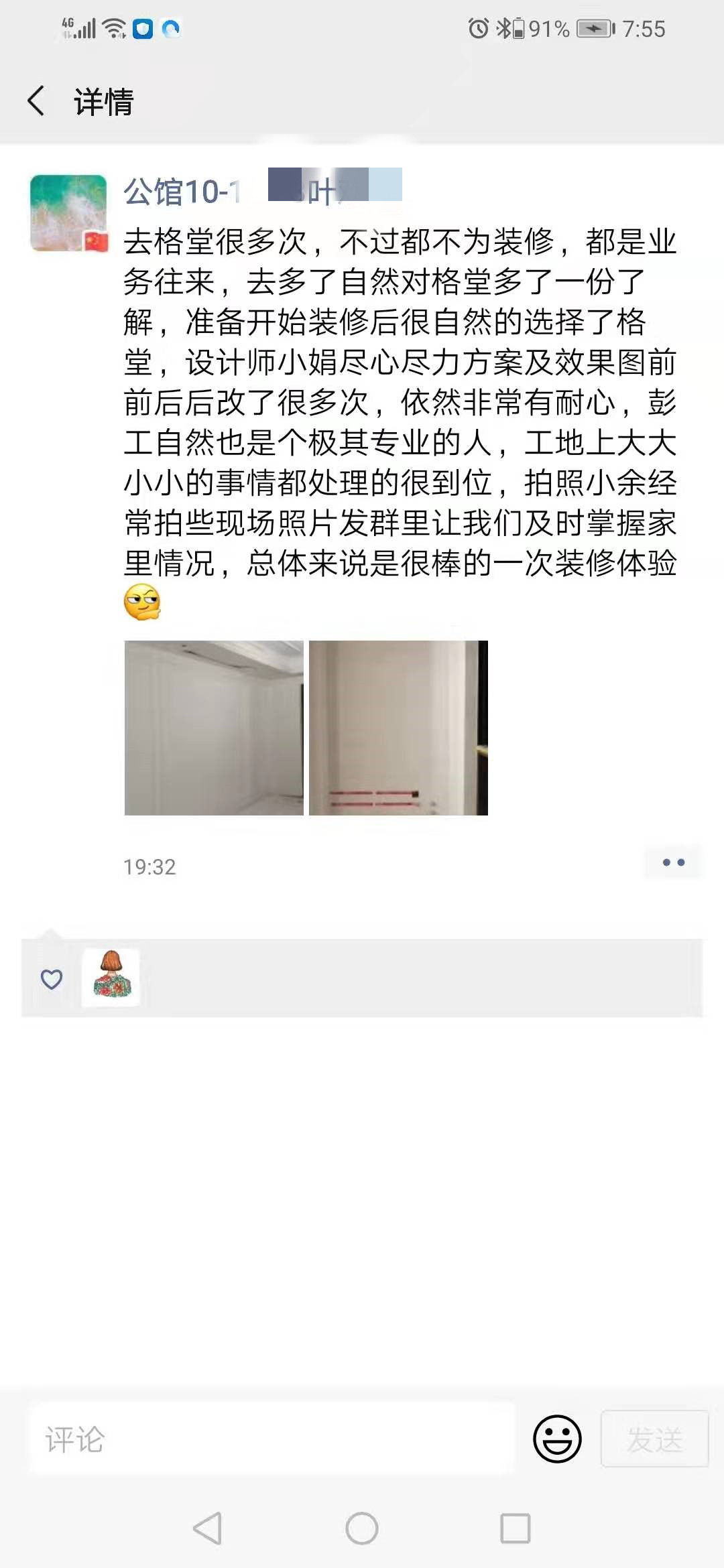Toggle like on the post via heart outline
Viewport: 724px width, 1568px height.
(x=51, y=980)
